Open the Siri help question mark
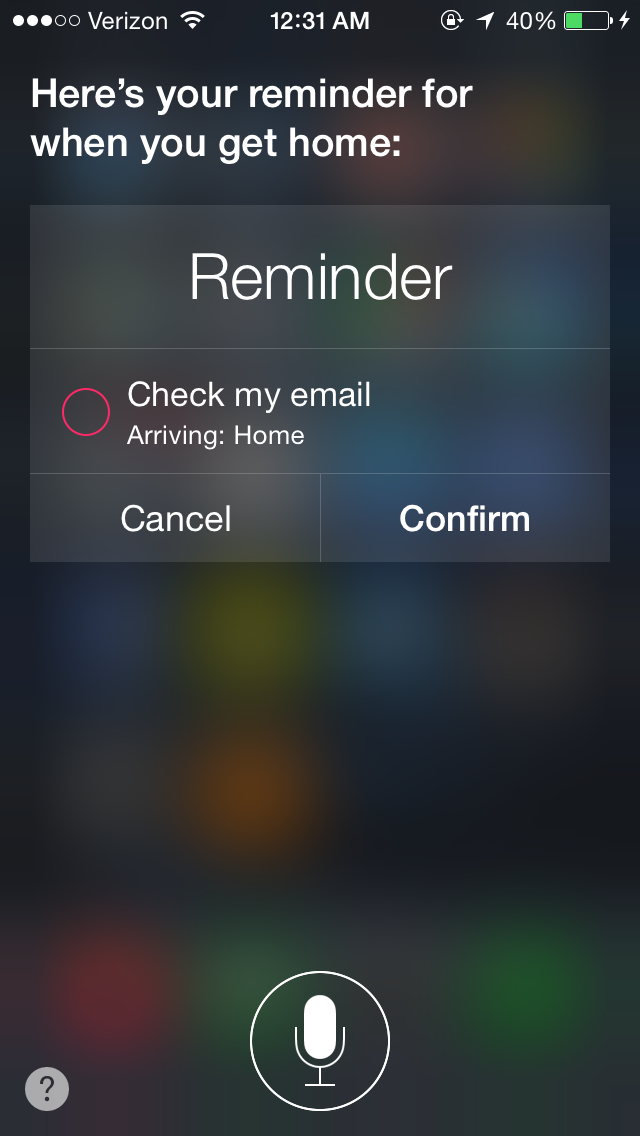 [47, 1088]
